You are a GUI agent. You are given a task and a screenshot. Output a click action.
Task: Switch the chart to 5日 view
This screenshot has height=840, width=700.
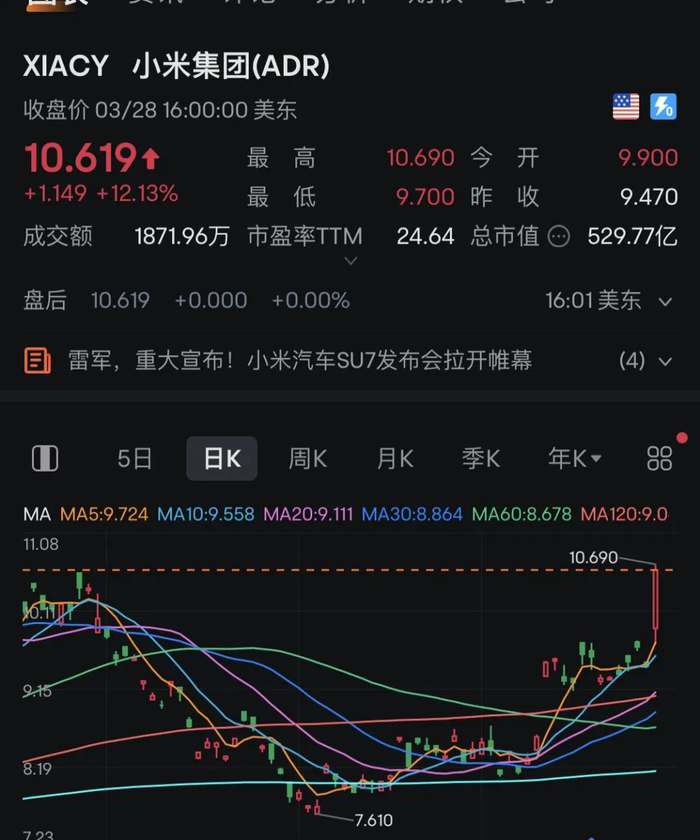pos(135,459)
